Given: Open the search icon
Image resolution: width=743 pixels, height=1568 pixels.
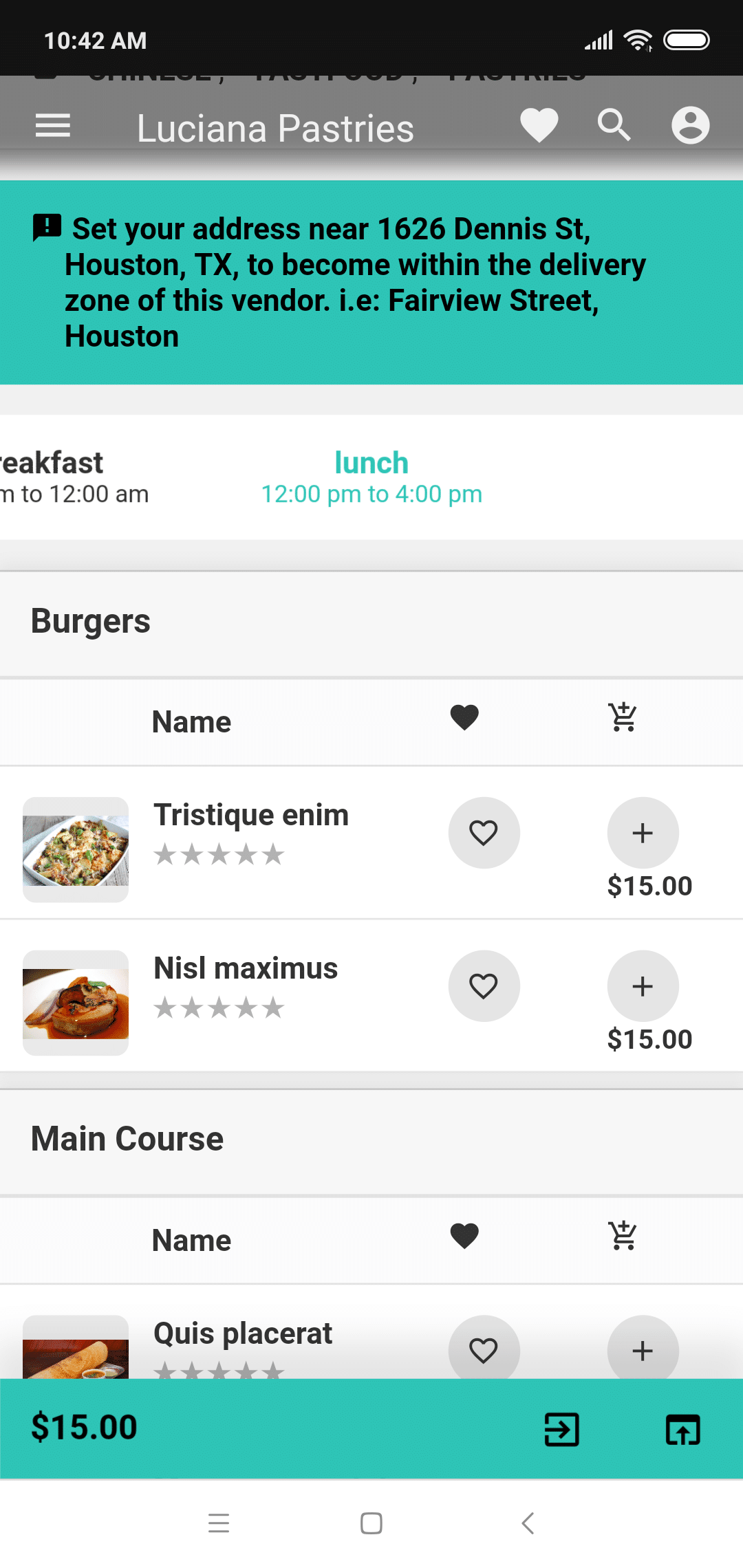Looking at the screenshot, I should pos(614,126).
